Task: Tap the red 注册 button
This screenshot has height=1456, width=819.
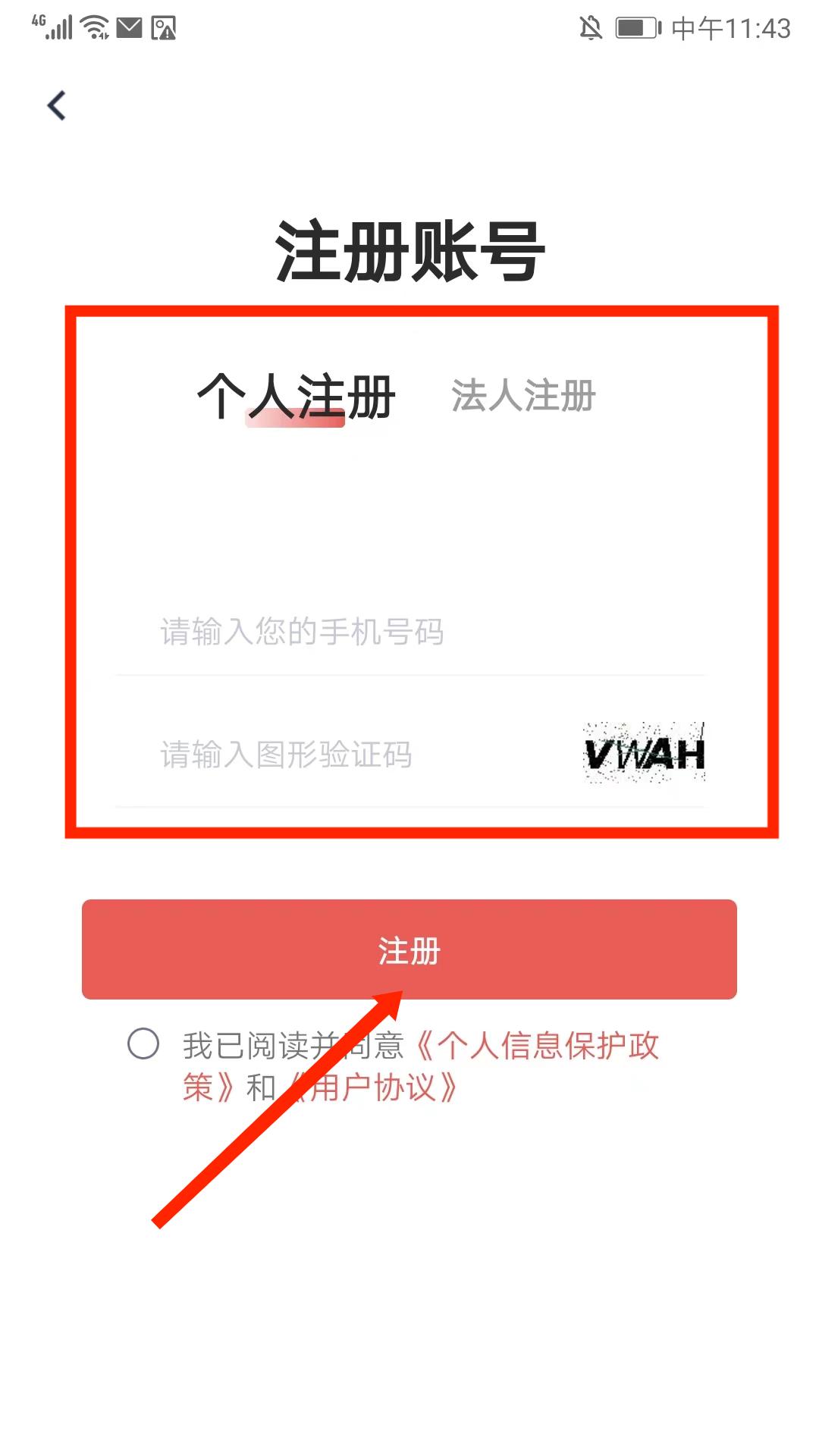Action: pyautogui.click(x=409, y=949)
